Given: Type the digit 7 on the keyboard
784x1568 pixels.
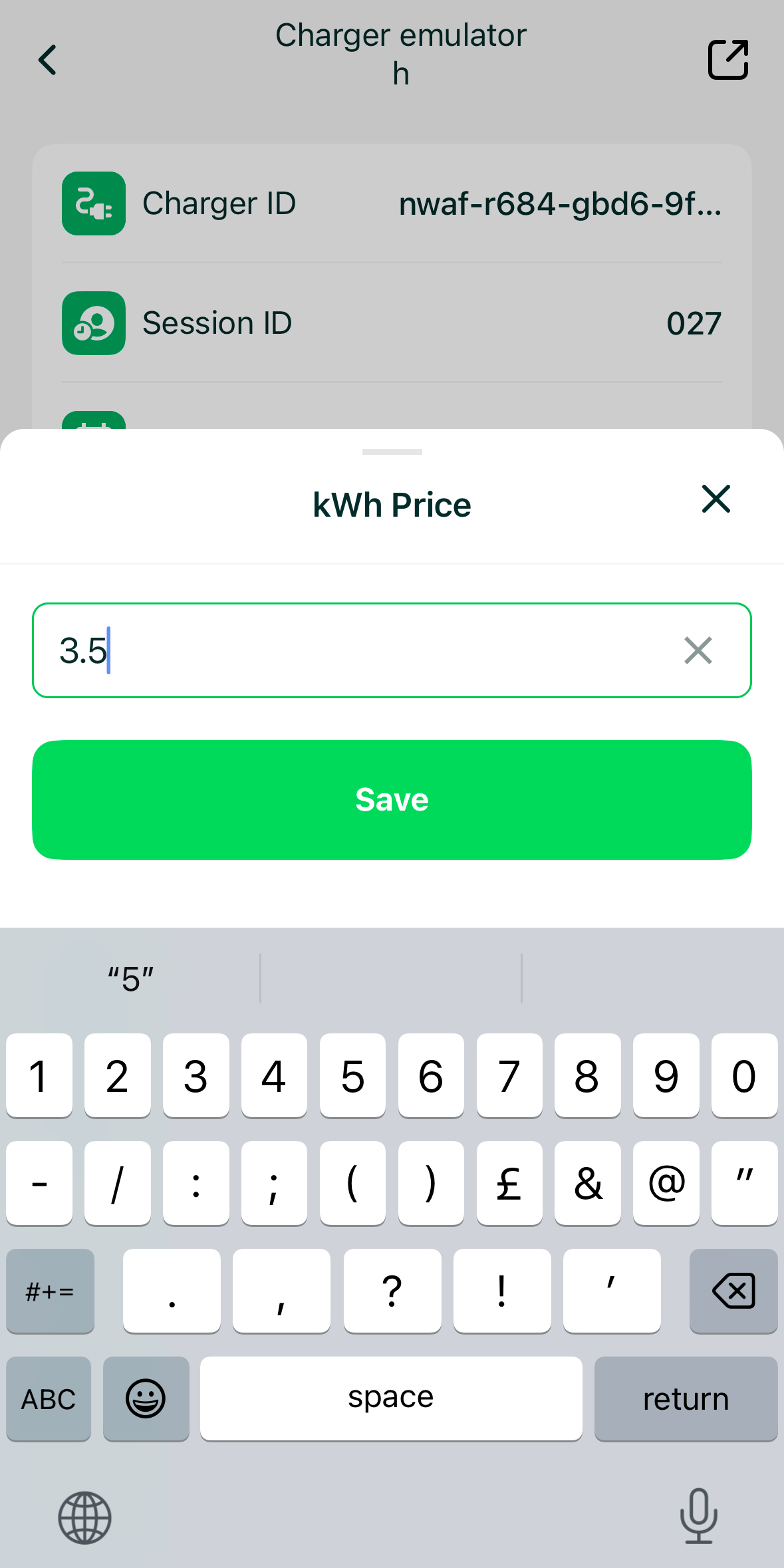Looking at the screenshot, I should point(509,1075).
